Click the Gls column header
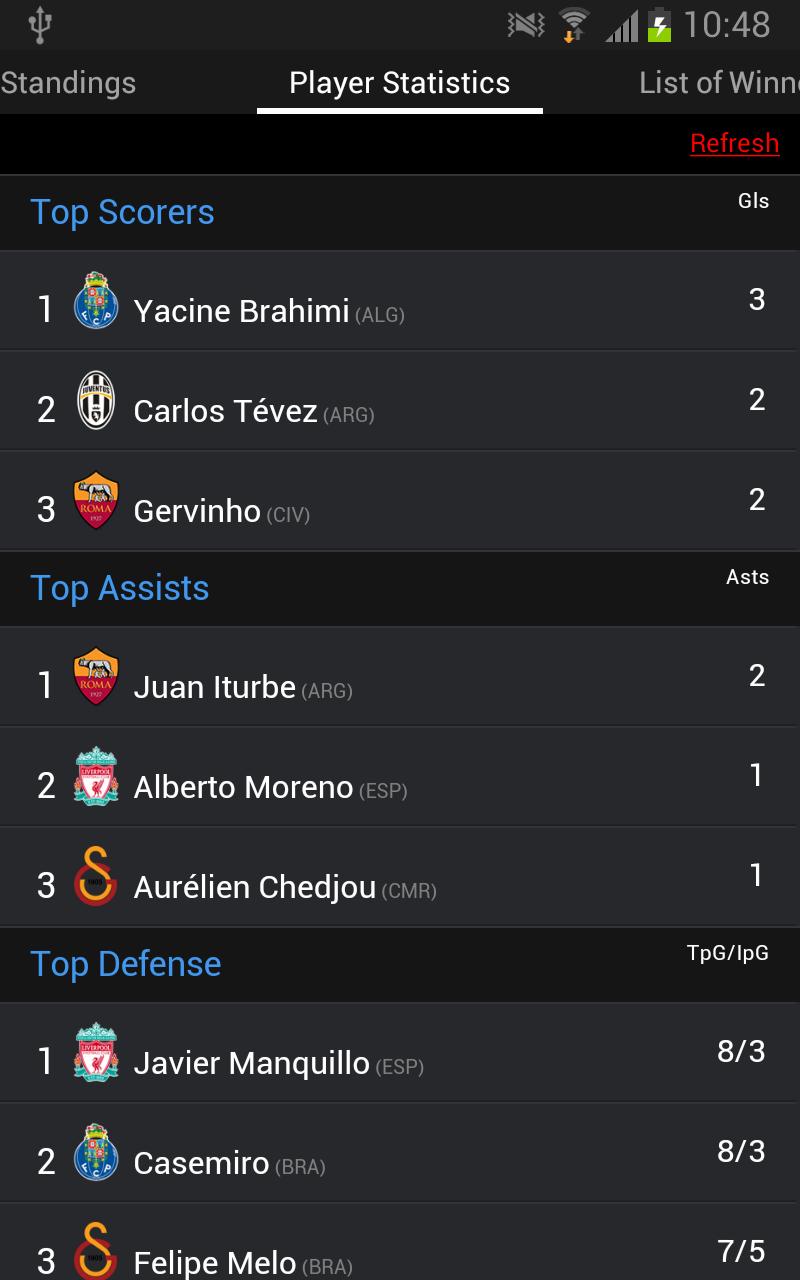The height and width of the screenshot is (1280, 800). click(x=753, y=200)
